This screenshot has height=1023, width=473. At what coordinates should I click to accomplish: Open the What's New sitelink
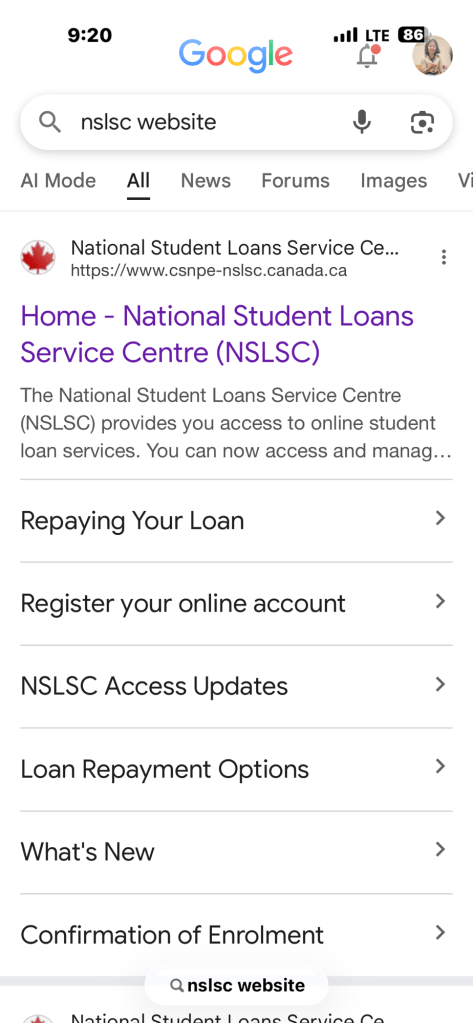[236, 852]
